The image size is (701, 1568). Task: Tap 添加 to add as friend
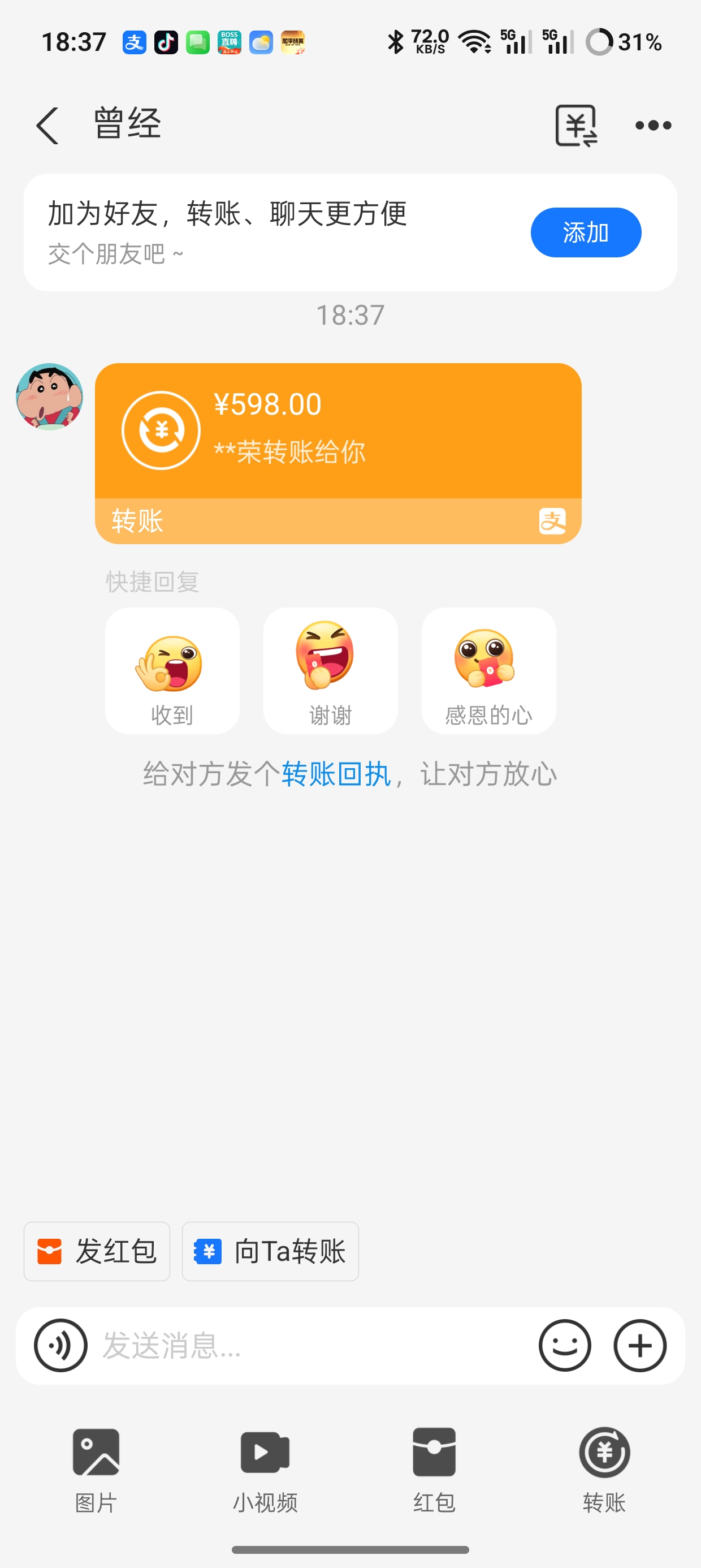[x=585, y=232]
